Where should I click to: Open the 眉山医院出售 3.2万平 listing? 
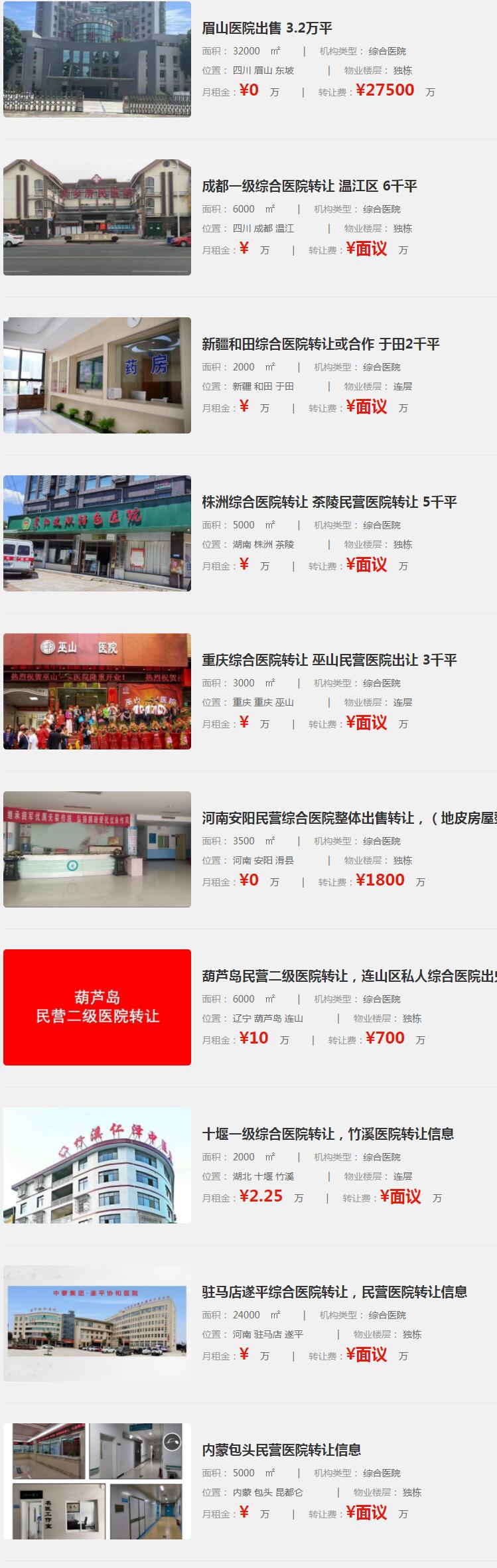click(x=267, y=28)
